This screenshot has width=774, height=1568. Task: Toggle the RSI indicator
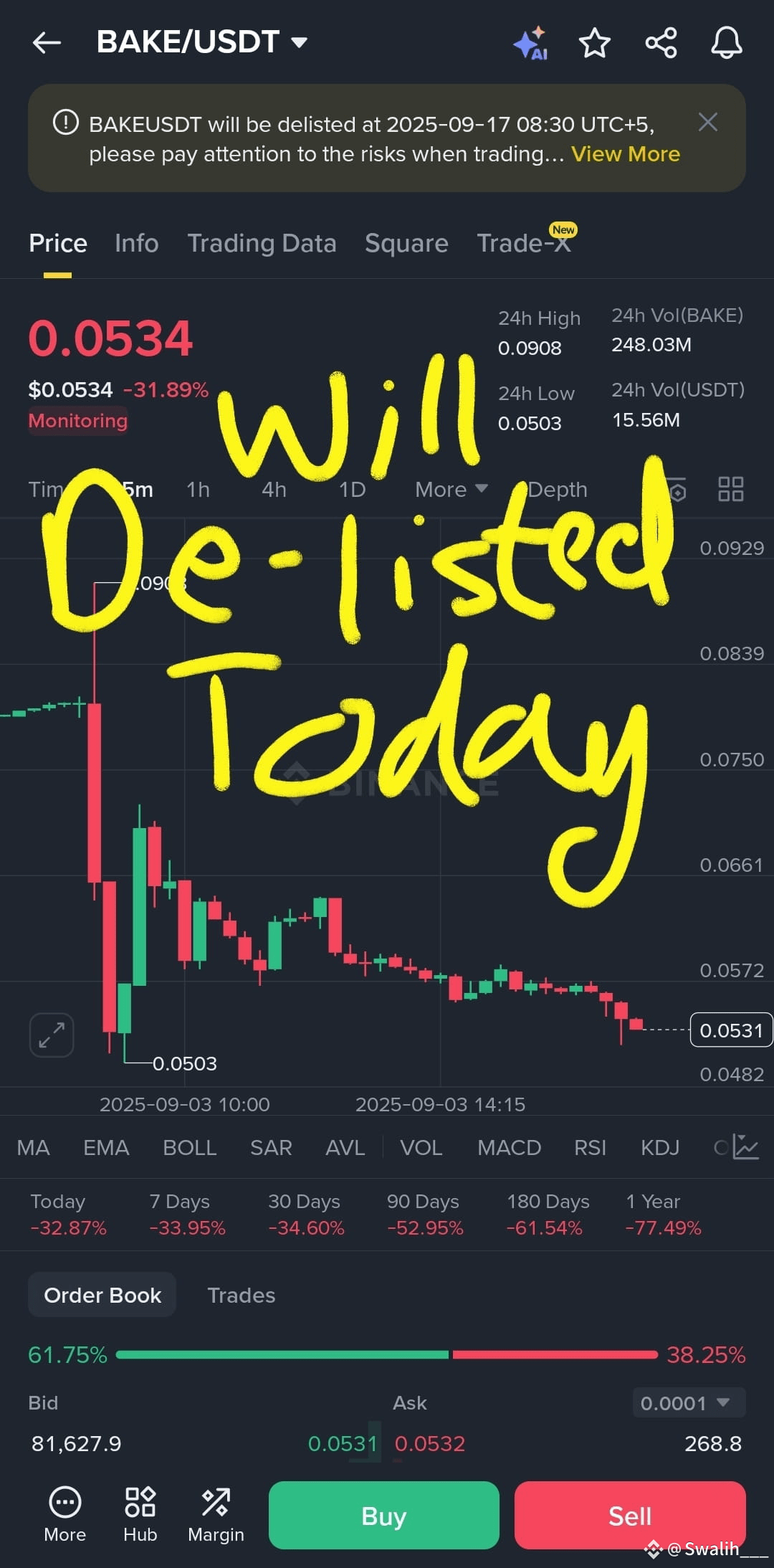(x=589, y=1148)
